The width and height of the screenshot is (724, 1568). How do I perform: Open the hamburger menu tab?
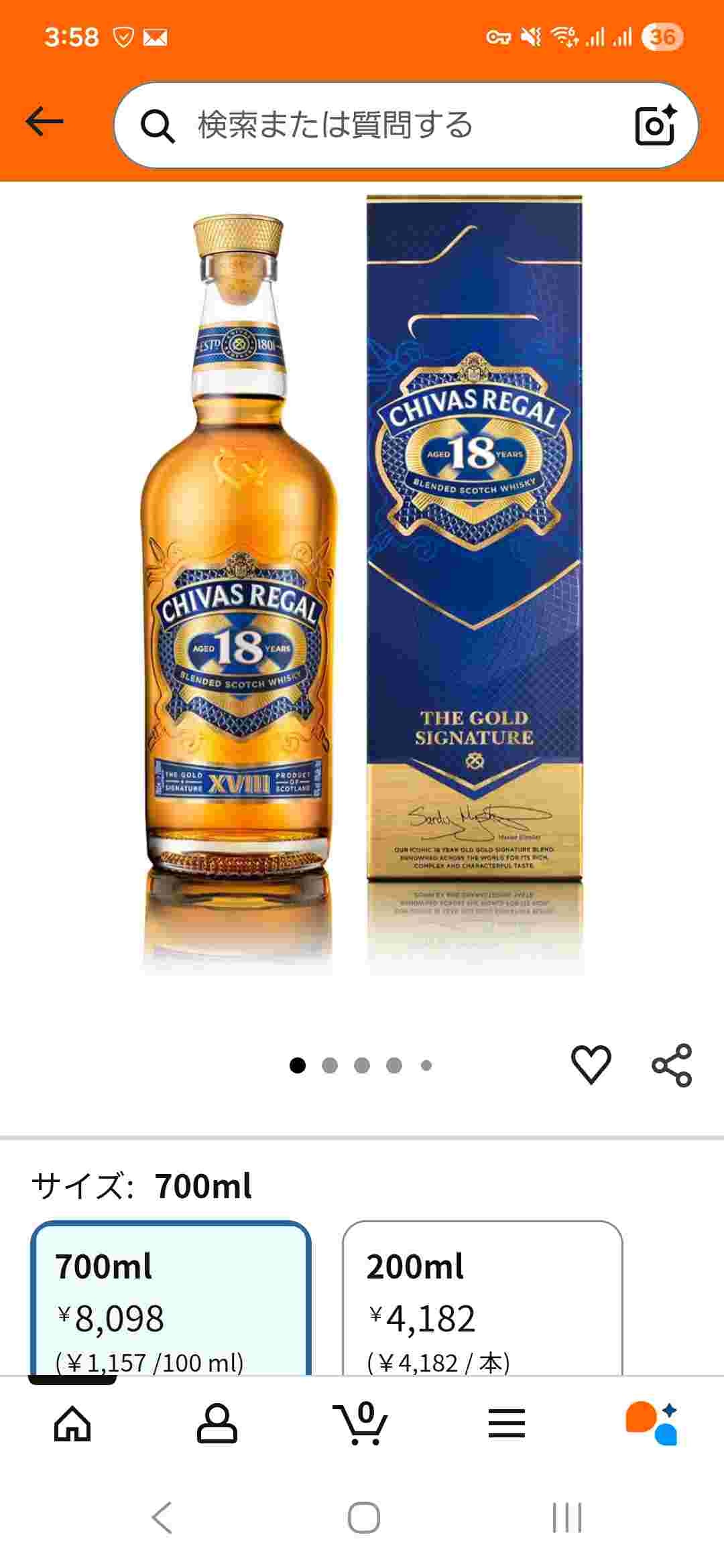(x=506, y=1423)
